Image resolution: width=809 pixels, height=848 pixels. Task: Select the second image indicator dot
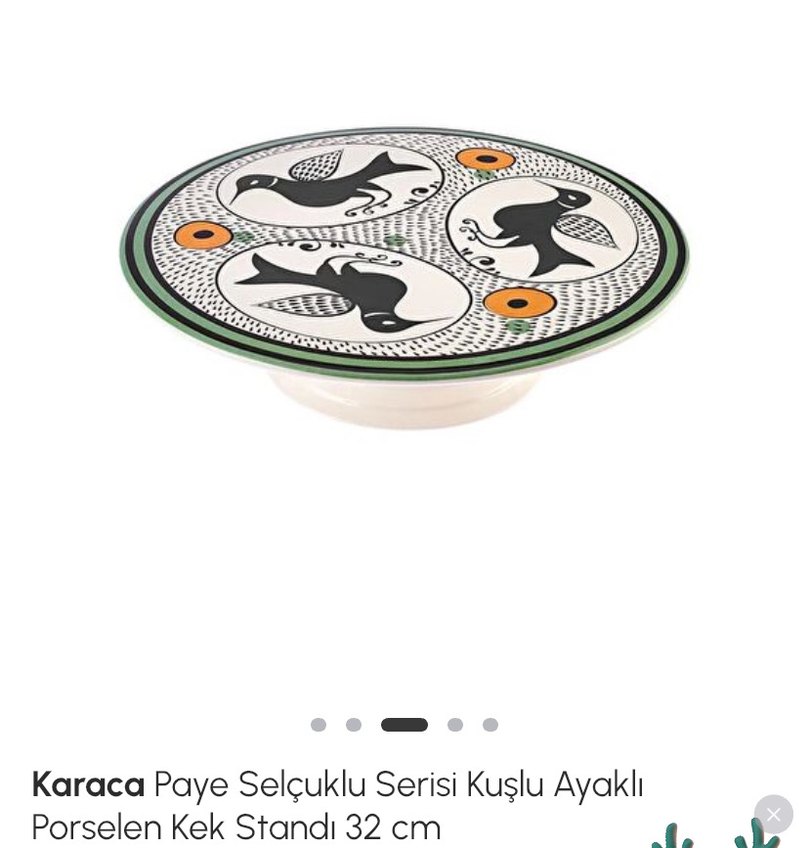[353, 725]
